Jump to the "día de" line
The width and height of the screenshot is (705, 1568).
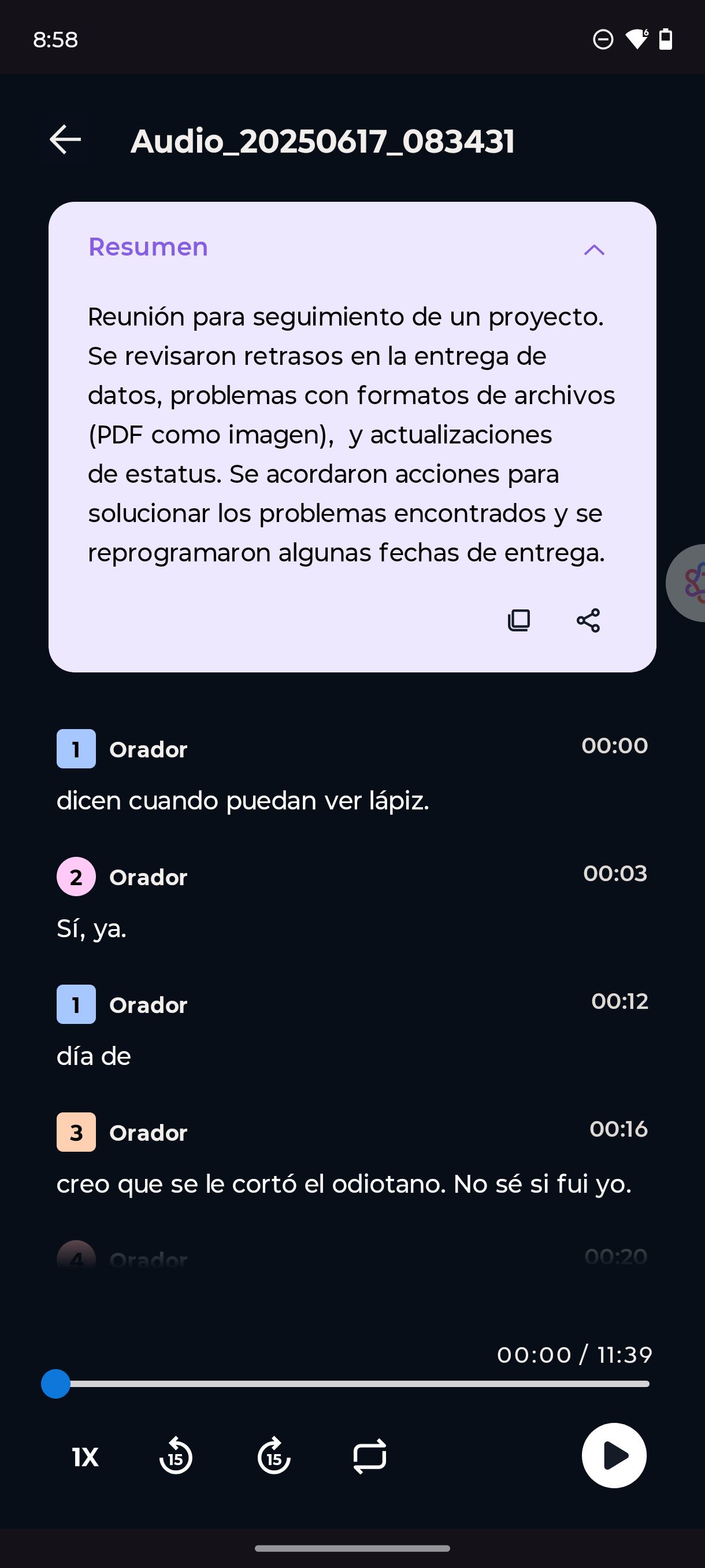tap(94, 1056)
